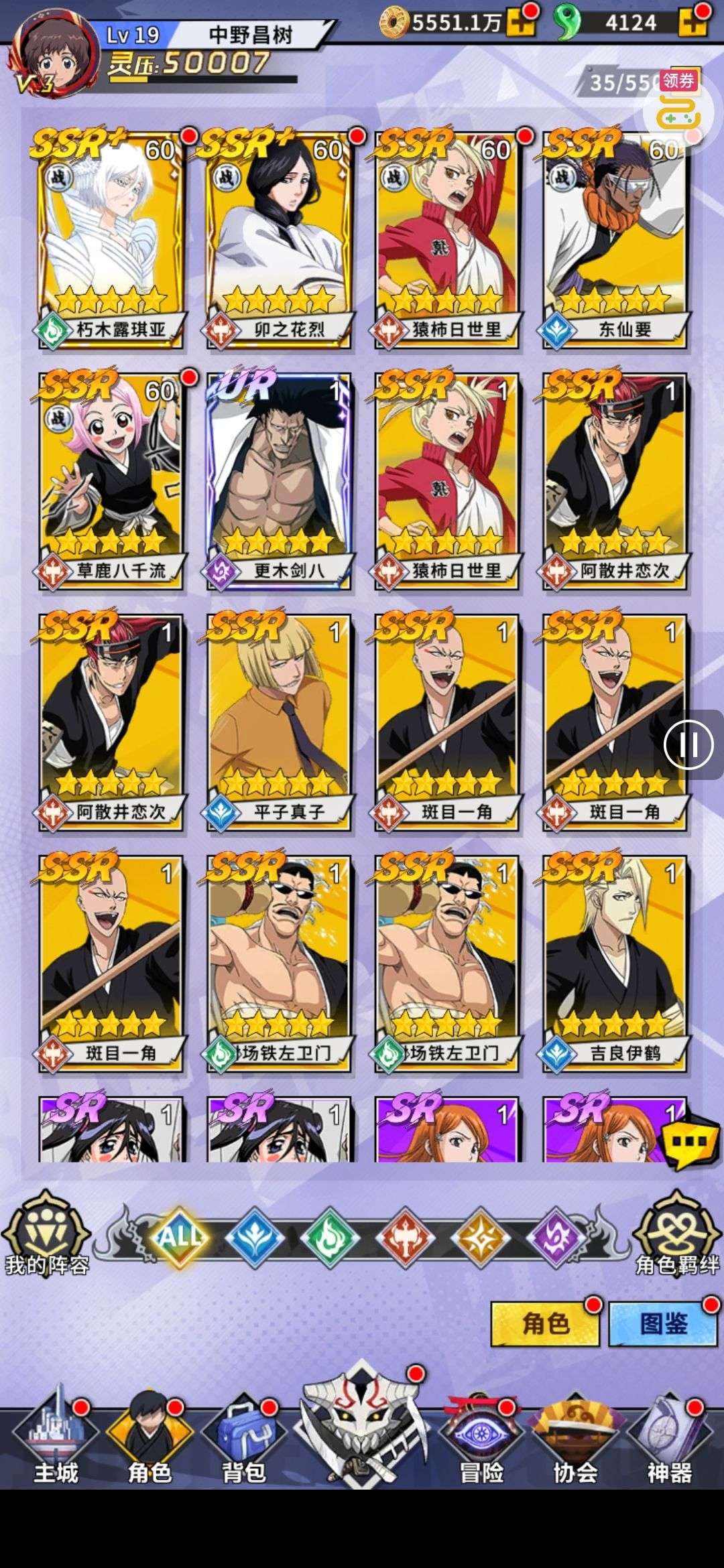This screenshot has height=1568, width=724.
Task: Open the yellow chat bubble
Action: tap(689, 1141)
